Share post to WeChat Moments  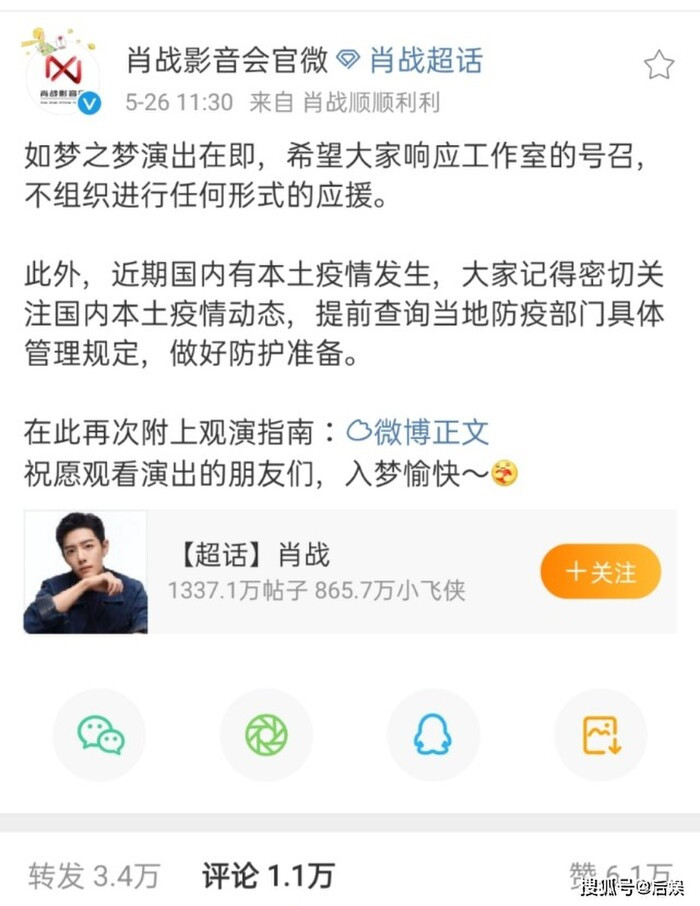point(266,735)
